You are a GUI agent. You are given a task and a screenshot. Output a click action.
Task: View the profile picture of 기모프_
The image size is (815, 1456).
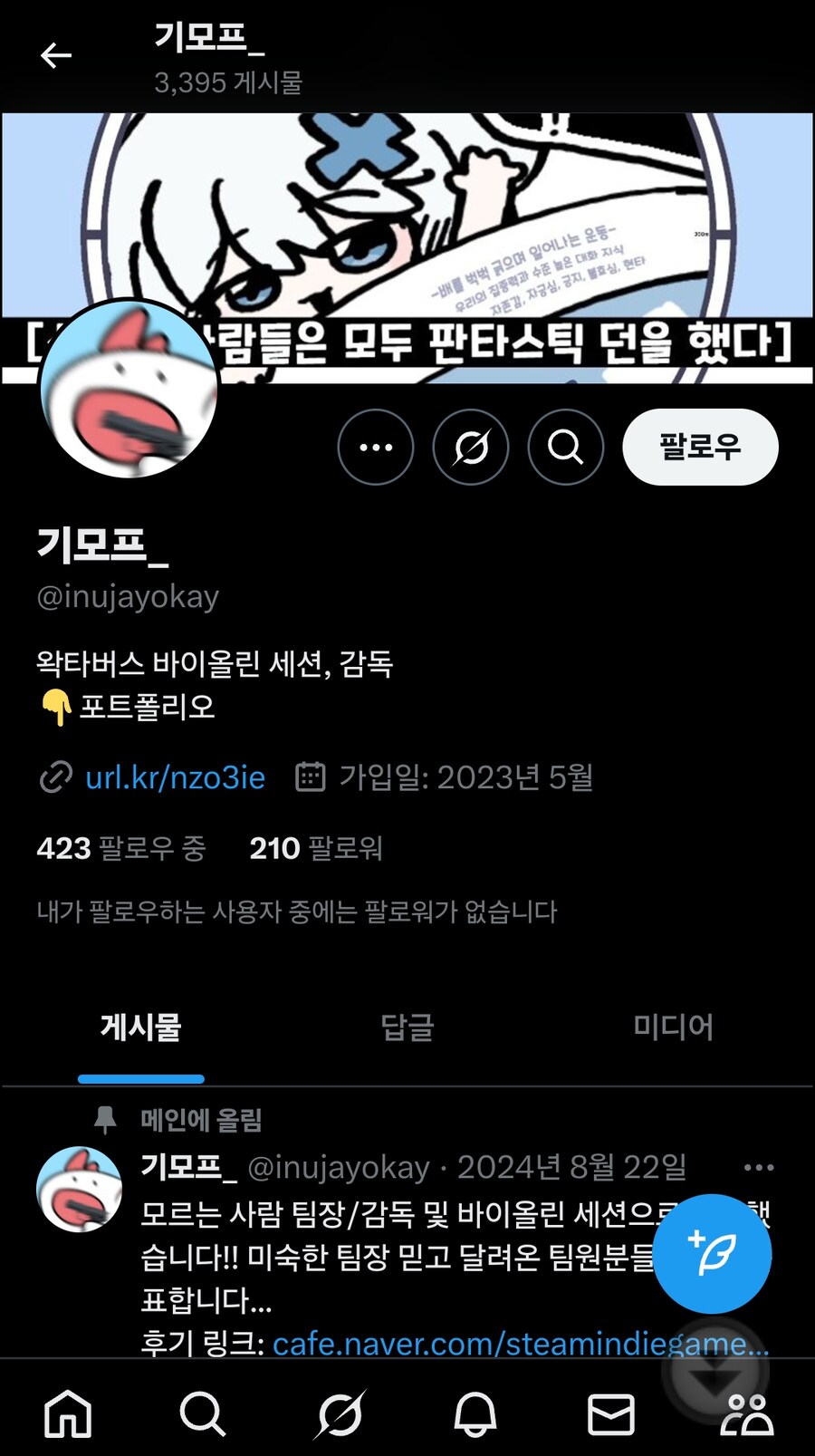pyautogui.click(x=129, y=390)
